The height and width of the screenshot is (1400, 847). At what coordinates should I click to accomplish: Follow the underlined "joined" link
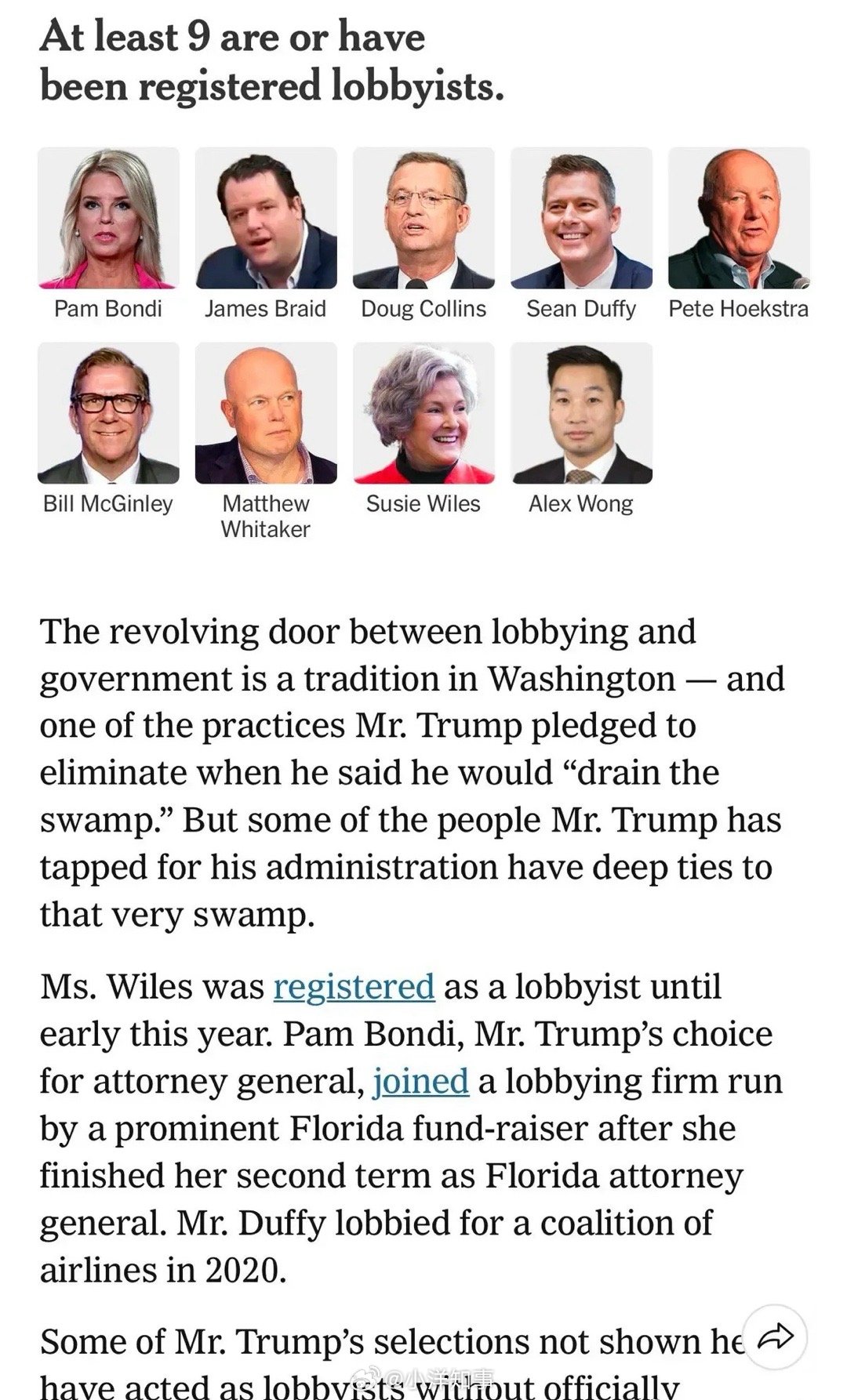pos(420,1082)
